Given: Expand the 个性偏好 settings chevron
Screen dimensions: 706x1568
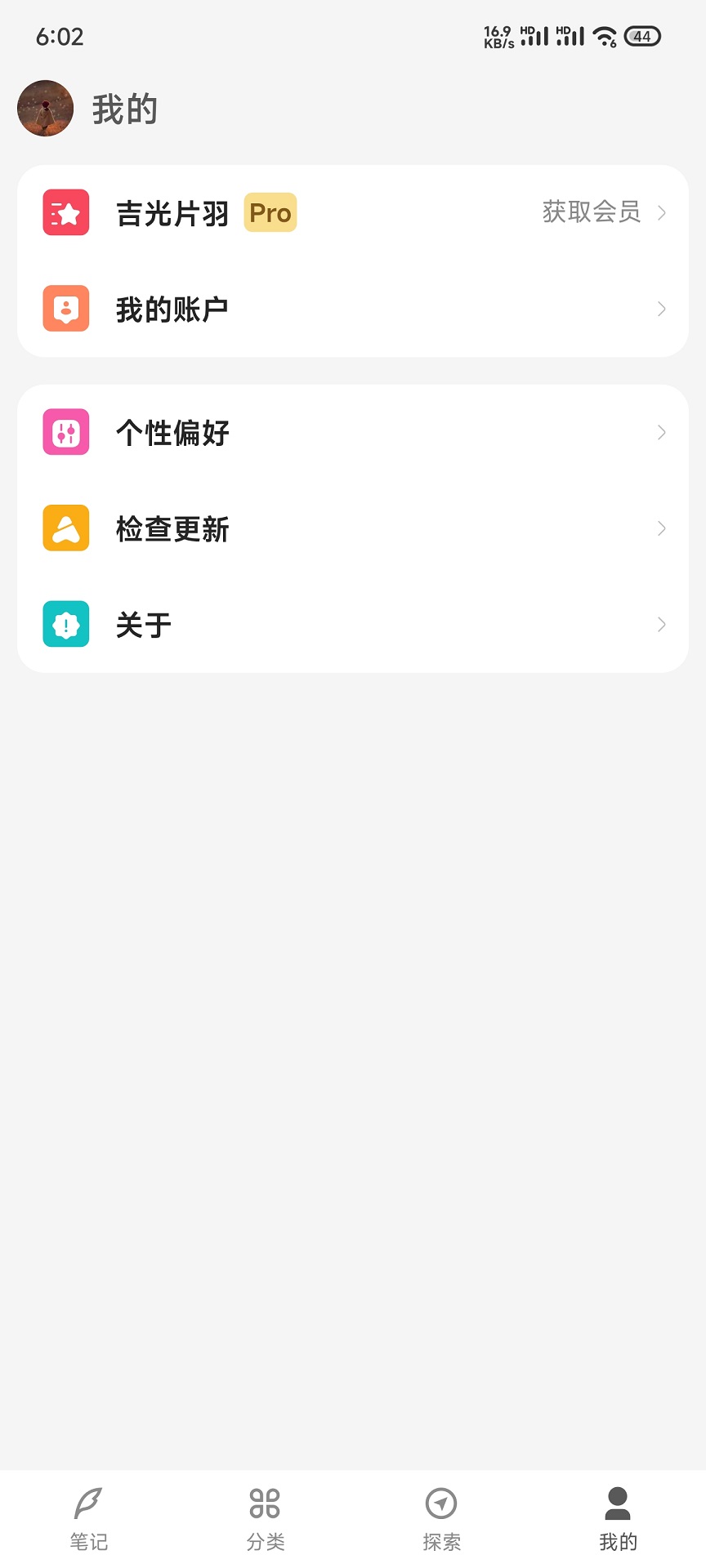Looking at the screenshot, I should pos(662,432).
